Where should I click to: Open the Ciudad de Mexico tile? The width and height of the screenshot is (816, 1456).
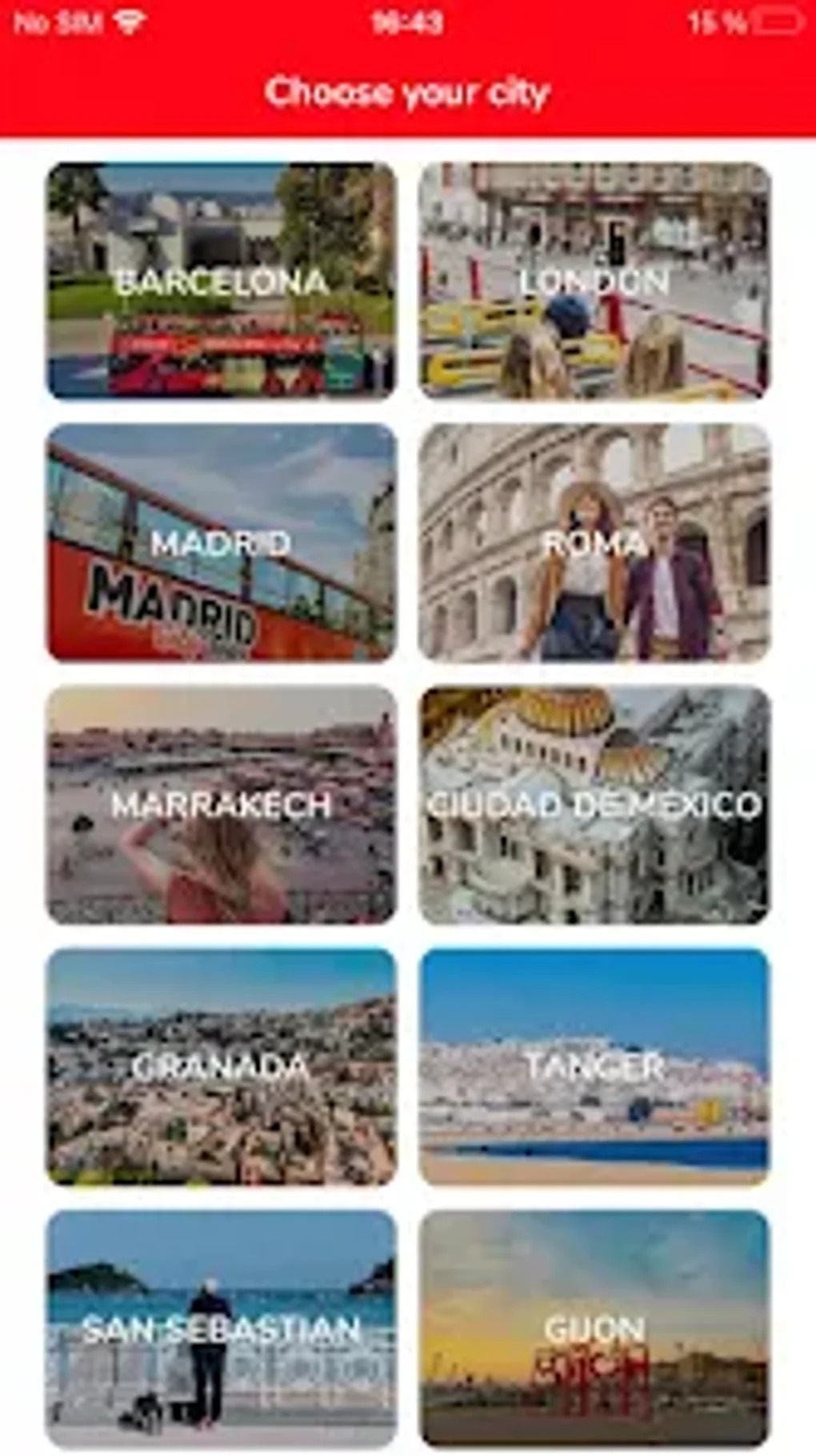point(594,804)
